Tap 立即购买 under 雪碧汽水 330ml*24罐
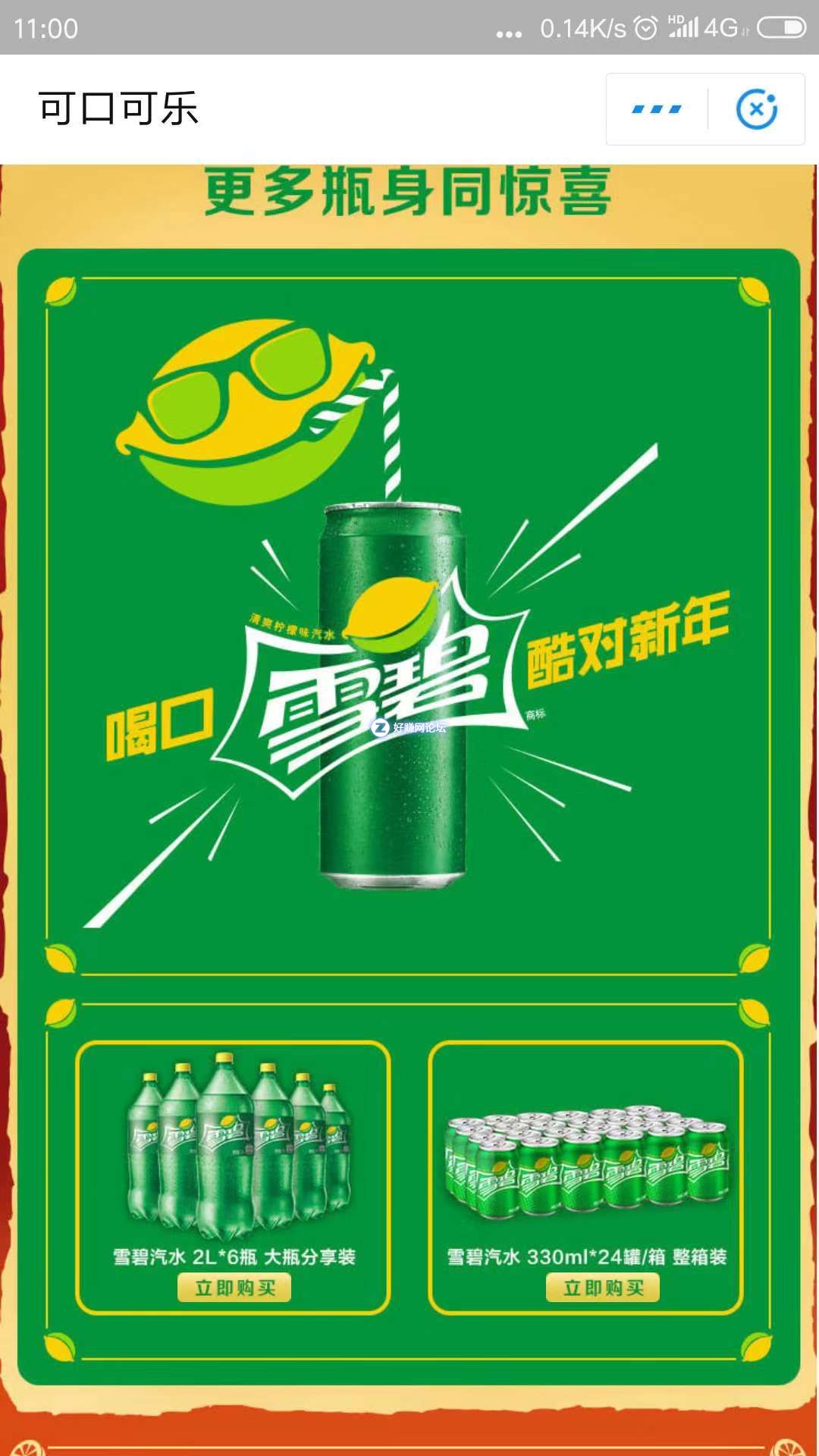 pyautogui.click(x=603, y=1288)
